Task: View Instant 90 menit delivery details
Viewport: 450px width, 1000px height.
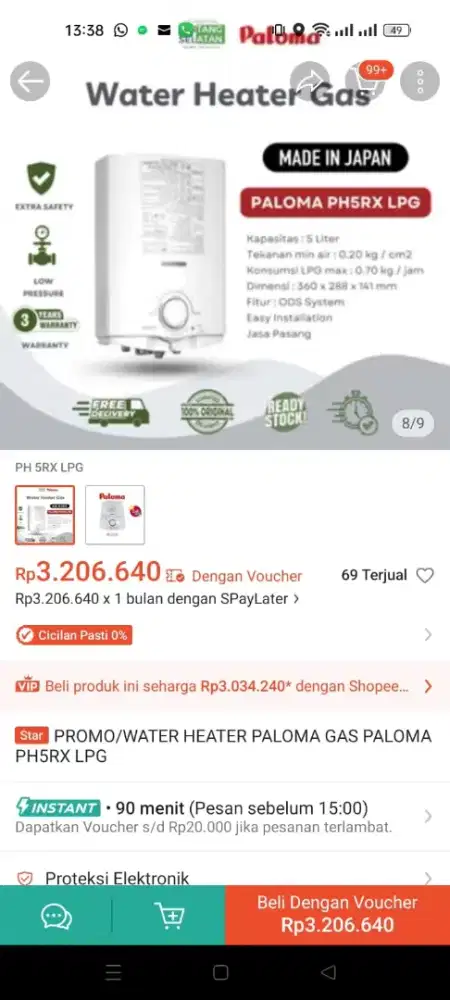Action: [225, 816]
